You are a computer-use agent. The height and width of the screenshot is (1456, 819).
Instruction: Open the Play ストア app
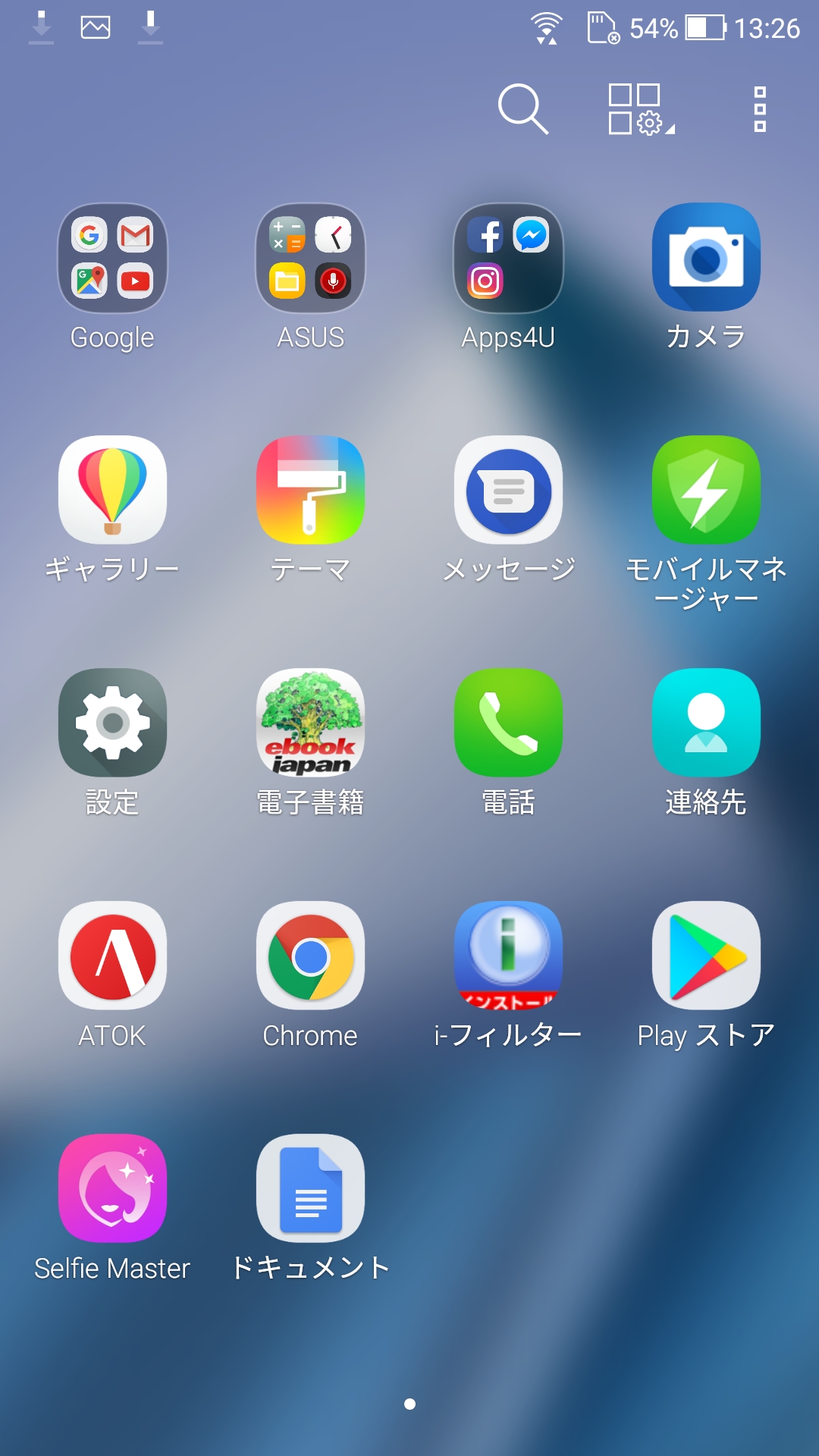(x=704, y=957)
